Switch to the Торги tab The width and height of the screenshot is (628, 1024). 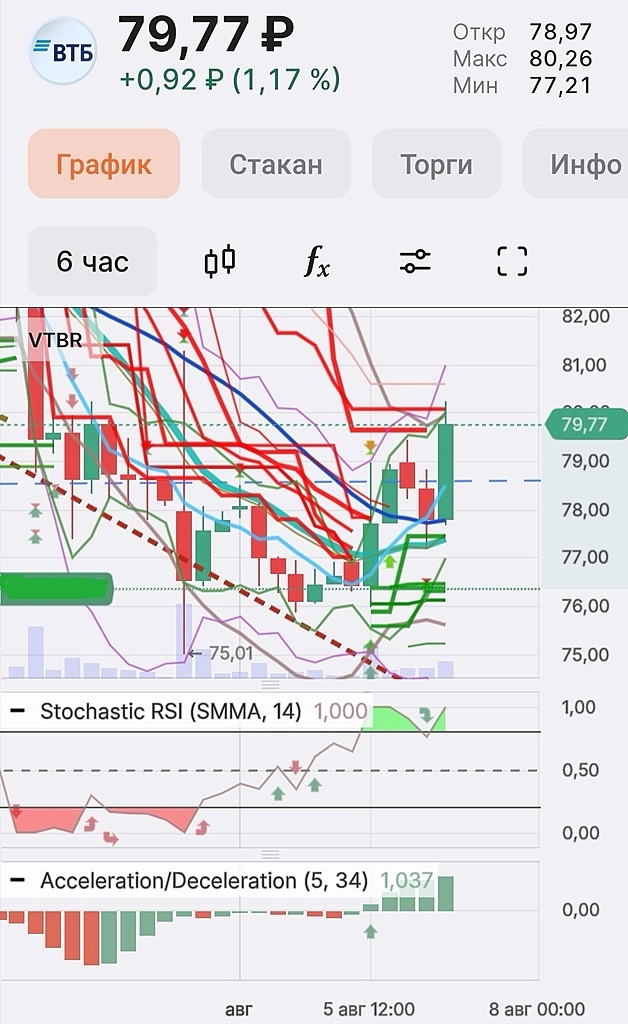[436, 164]
